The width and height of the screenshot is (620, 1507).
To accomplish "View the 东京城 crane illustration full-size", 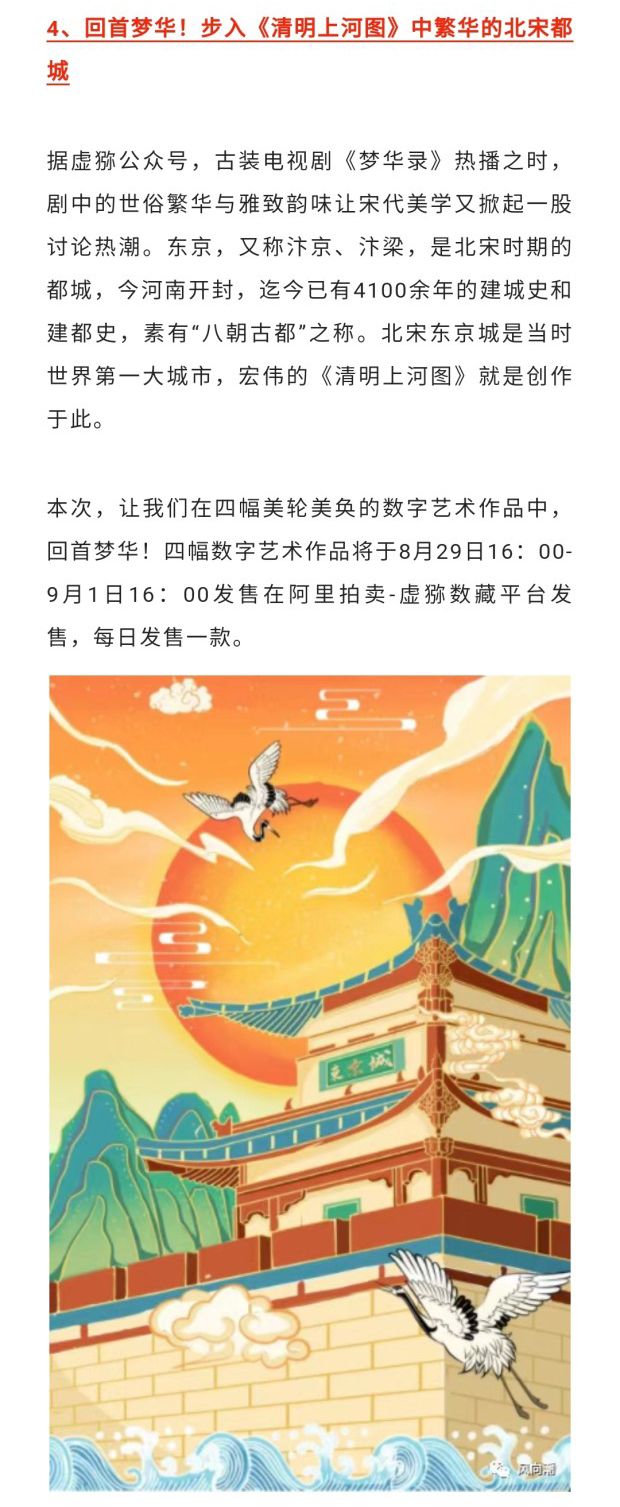I will 310,1082.
